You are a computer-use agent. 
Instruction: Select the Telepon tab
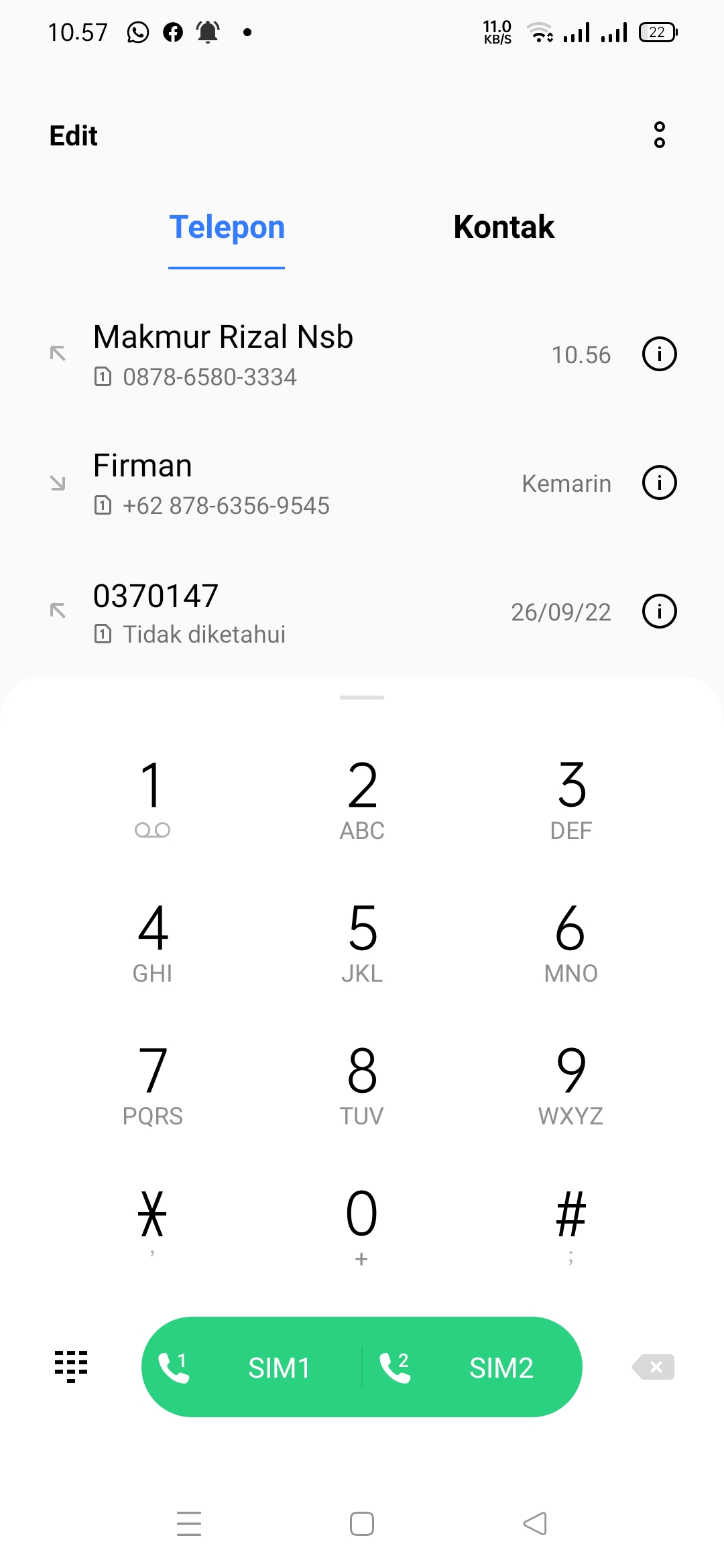pyautogui.click(x=227, y=227)
